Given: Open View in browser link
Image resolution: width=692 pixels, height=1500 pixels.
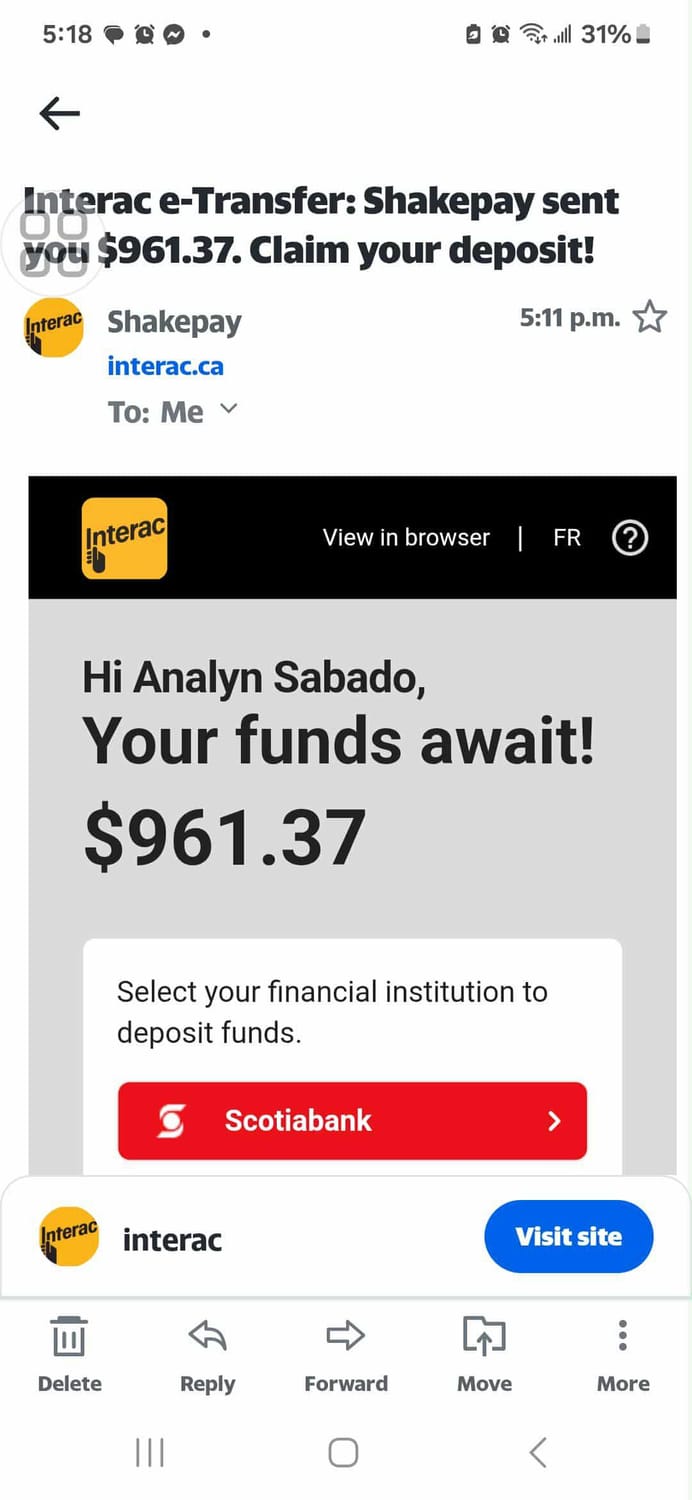Looking at the screenshot, I should [x=406, y=538].
